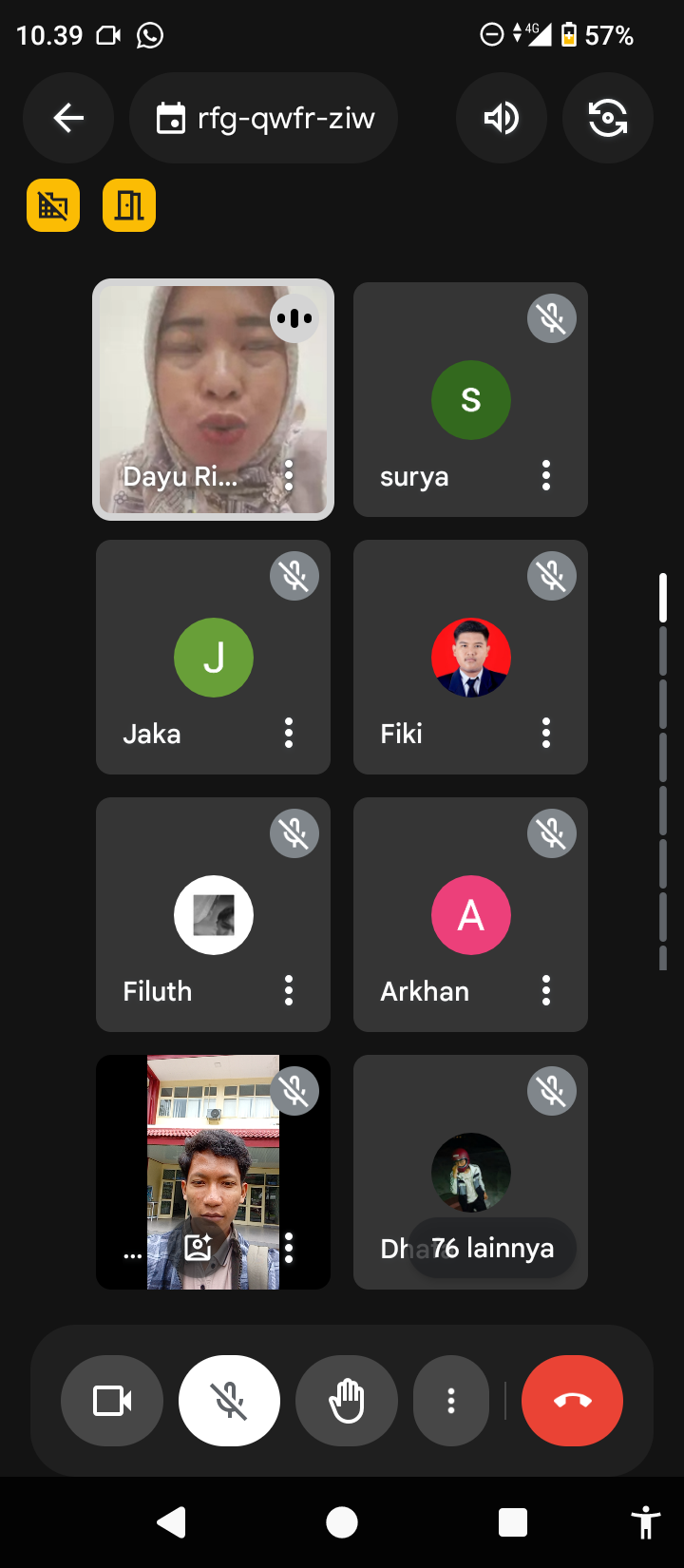Change the audio output speaker
Screen dimensions: 684x1568
[501, 119]
